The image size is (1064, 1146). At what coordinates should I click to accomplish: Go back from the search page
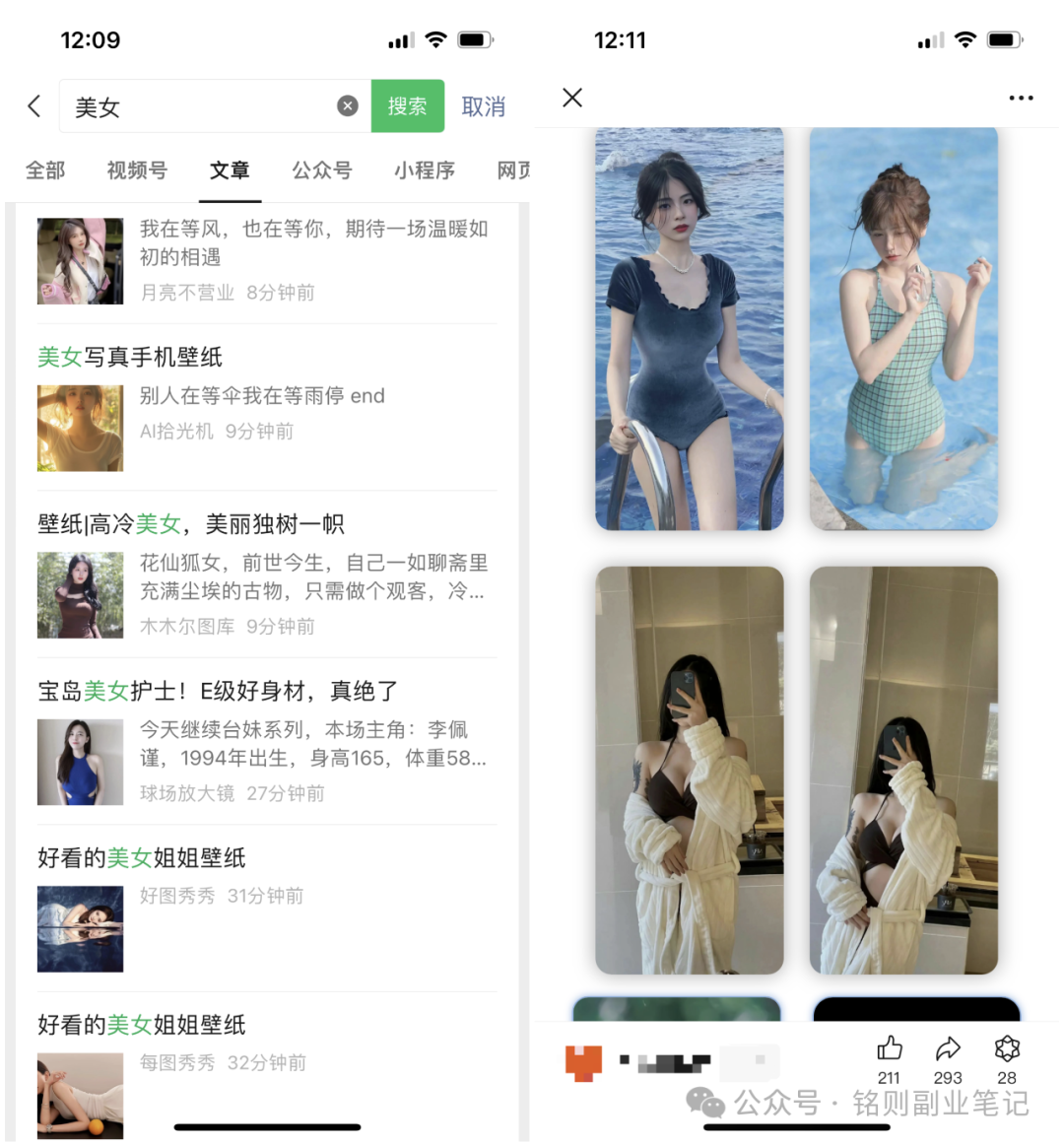point(34,106)
